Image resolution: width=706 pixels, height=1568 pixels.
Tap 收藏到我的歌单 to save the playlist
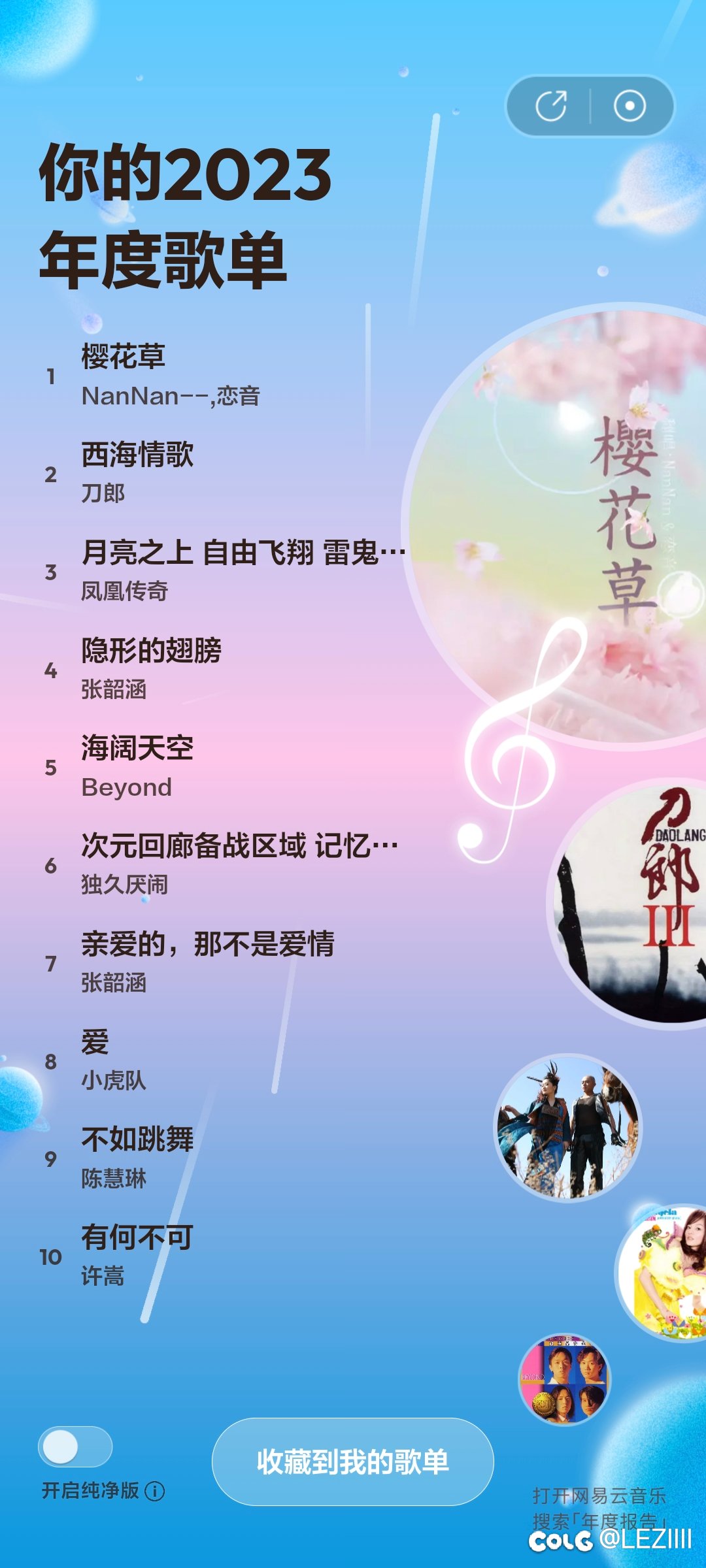(353, 1462)
